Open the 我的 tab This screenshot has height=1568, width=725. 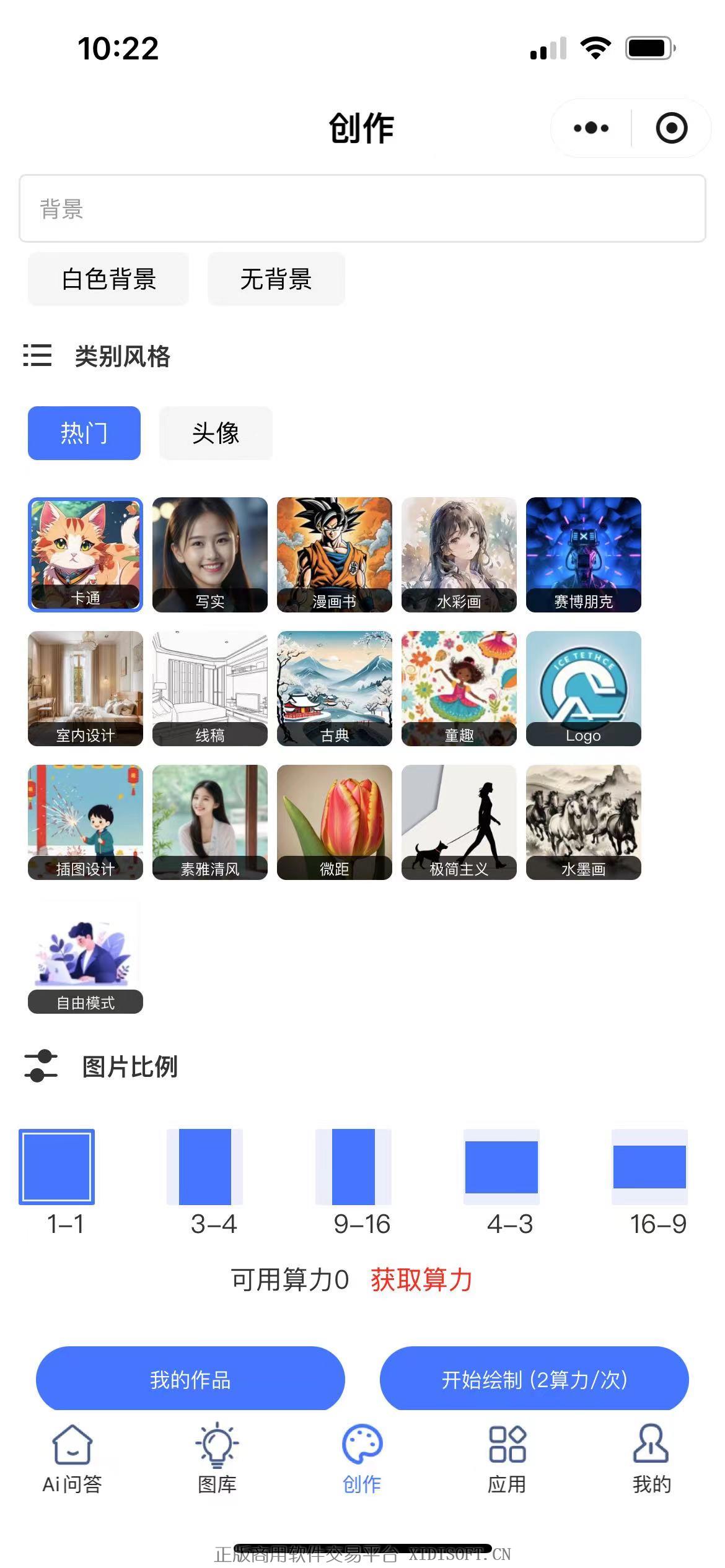coord(651,1459)
